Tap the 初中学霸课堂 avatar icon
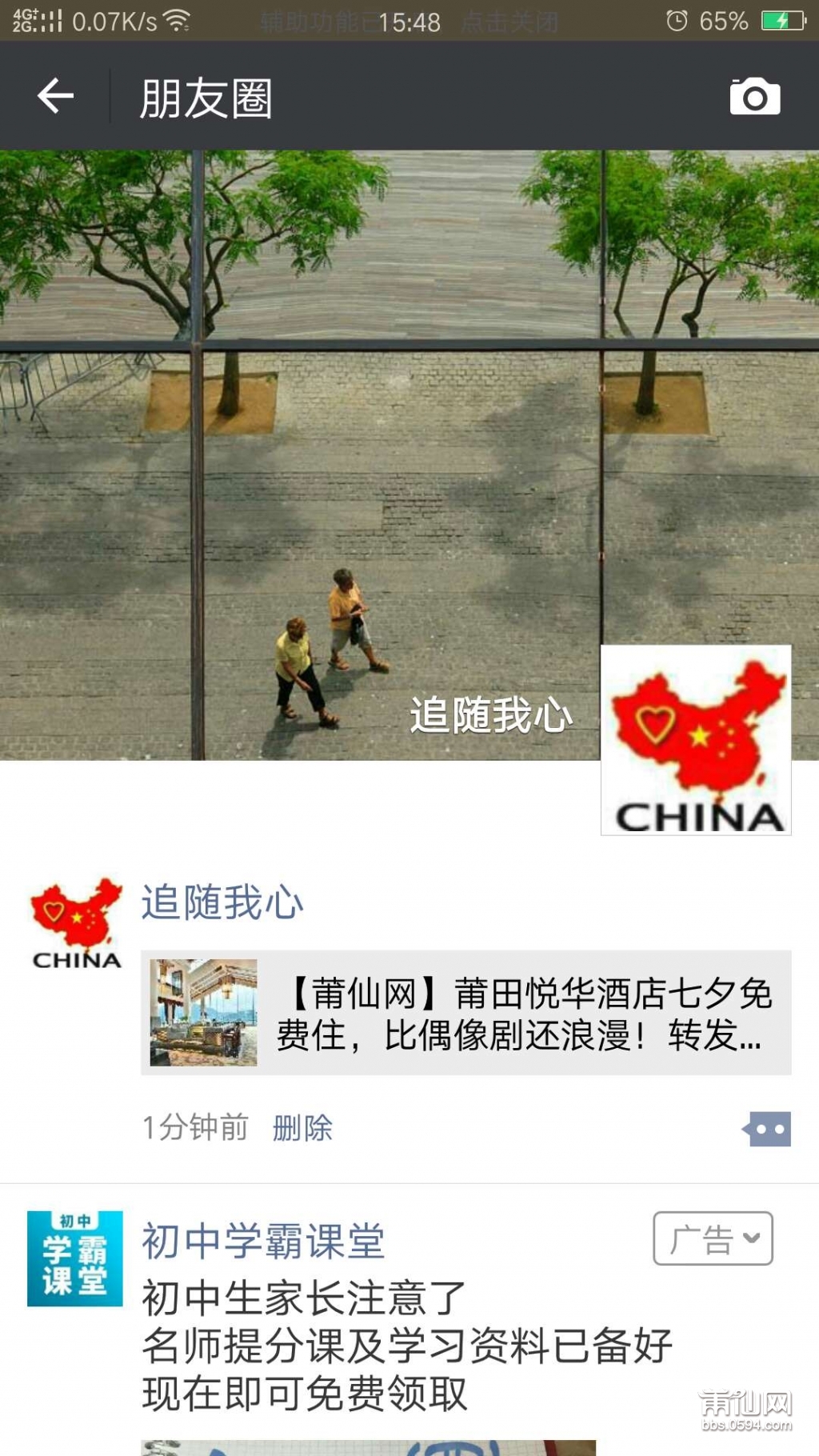 click(x=75, y=1258)
